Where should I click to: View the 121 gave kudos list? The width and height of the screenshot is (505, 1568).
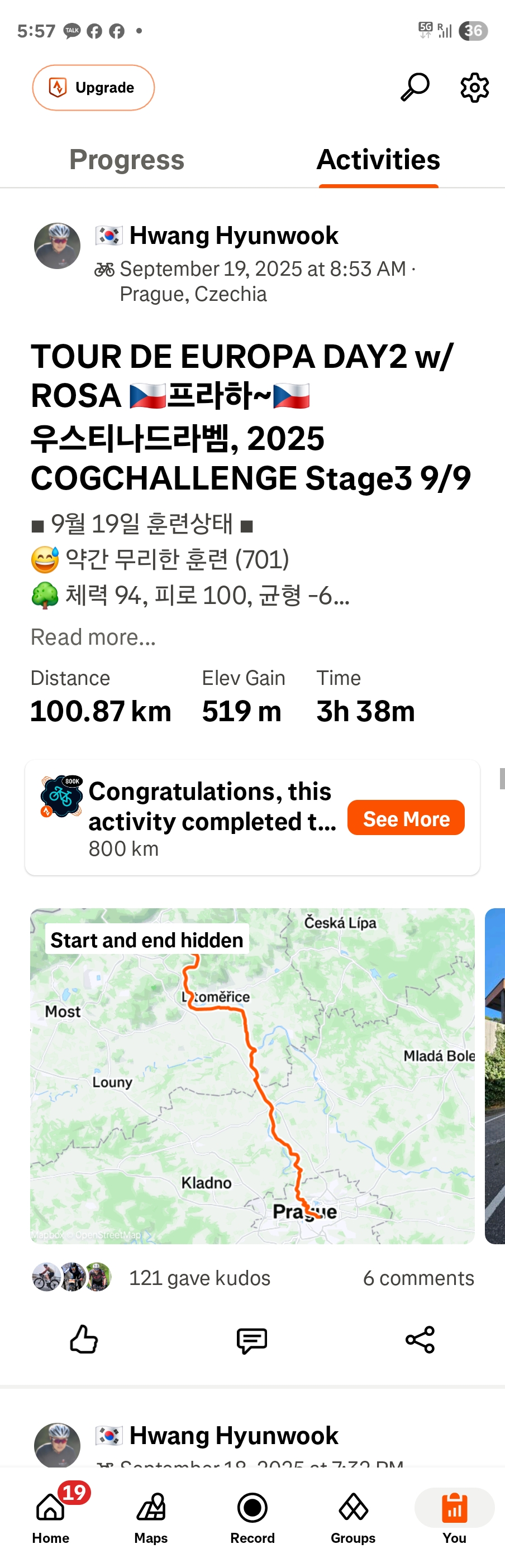199,1278
